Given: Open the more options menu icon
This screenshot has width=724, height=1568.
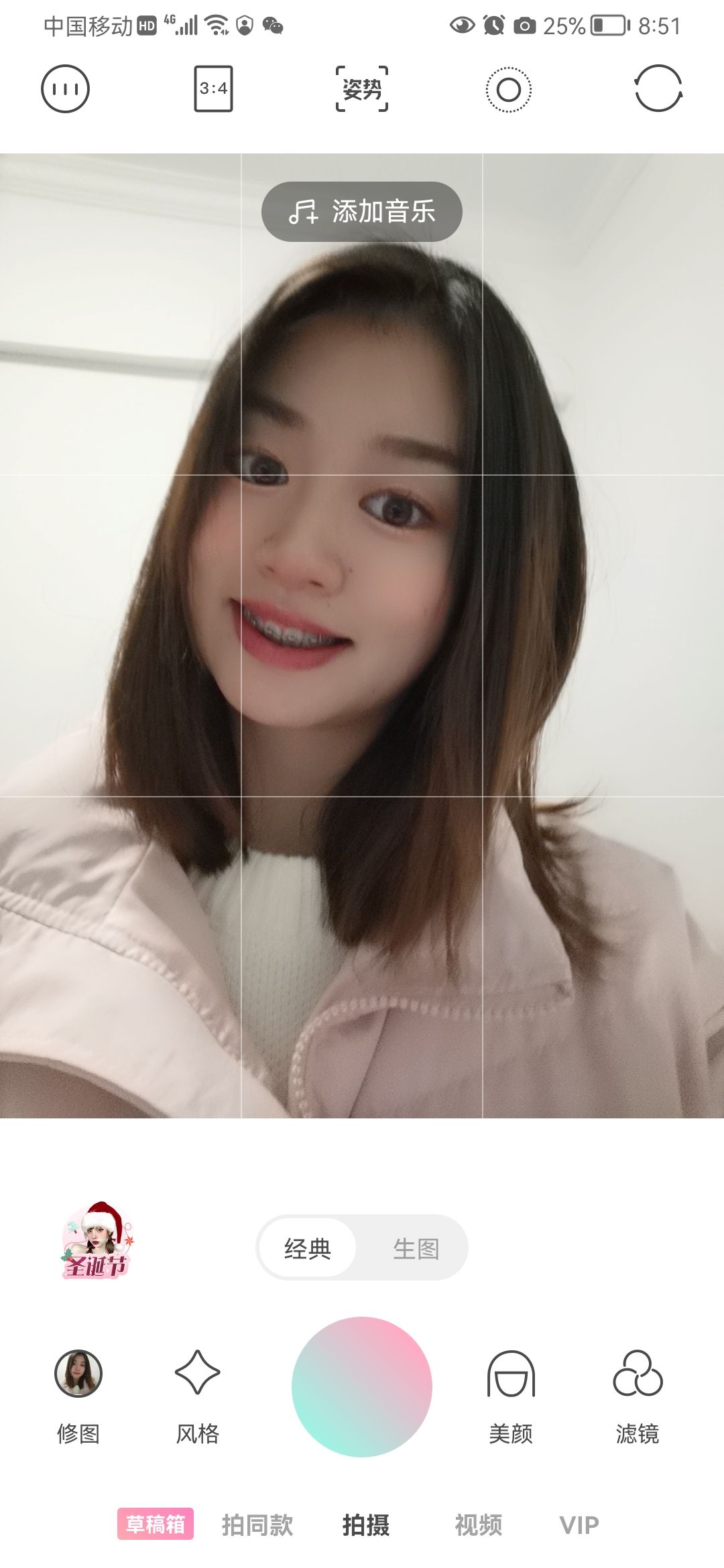Looking at the screenshot, I should click(x=65, y=88).
